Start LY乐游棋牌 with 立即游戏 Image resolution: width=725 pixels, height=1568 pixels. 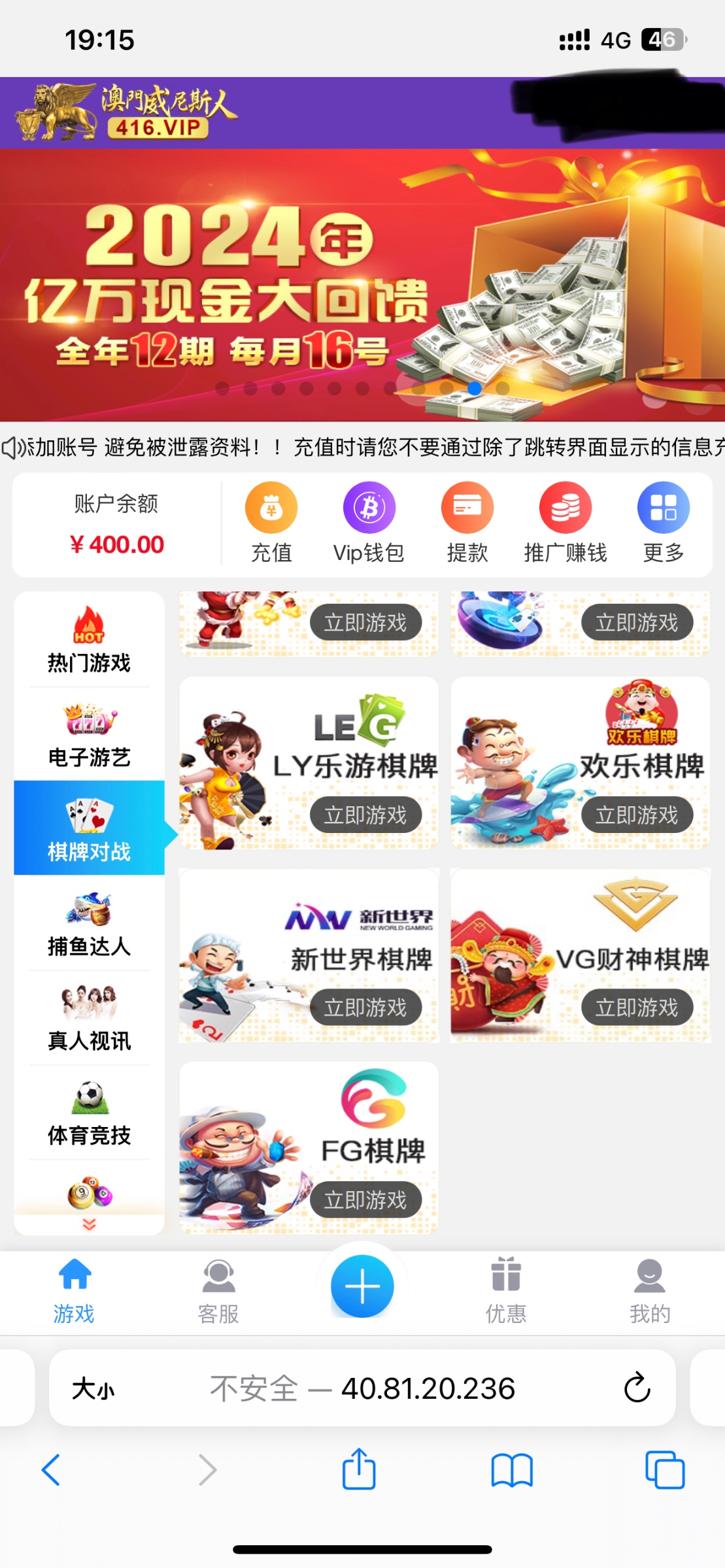coord(365,815)
